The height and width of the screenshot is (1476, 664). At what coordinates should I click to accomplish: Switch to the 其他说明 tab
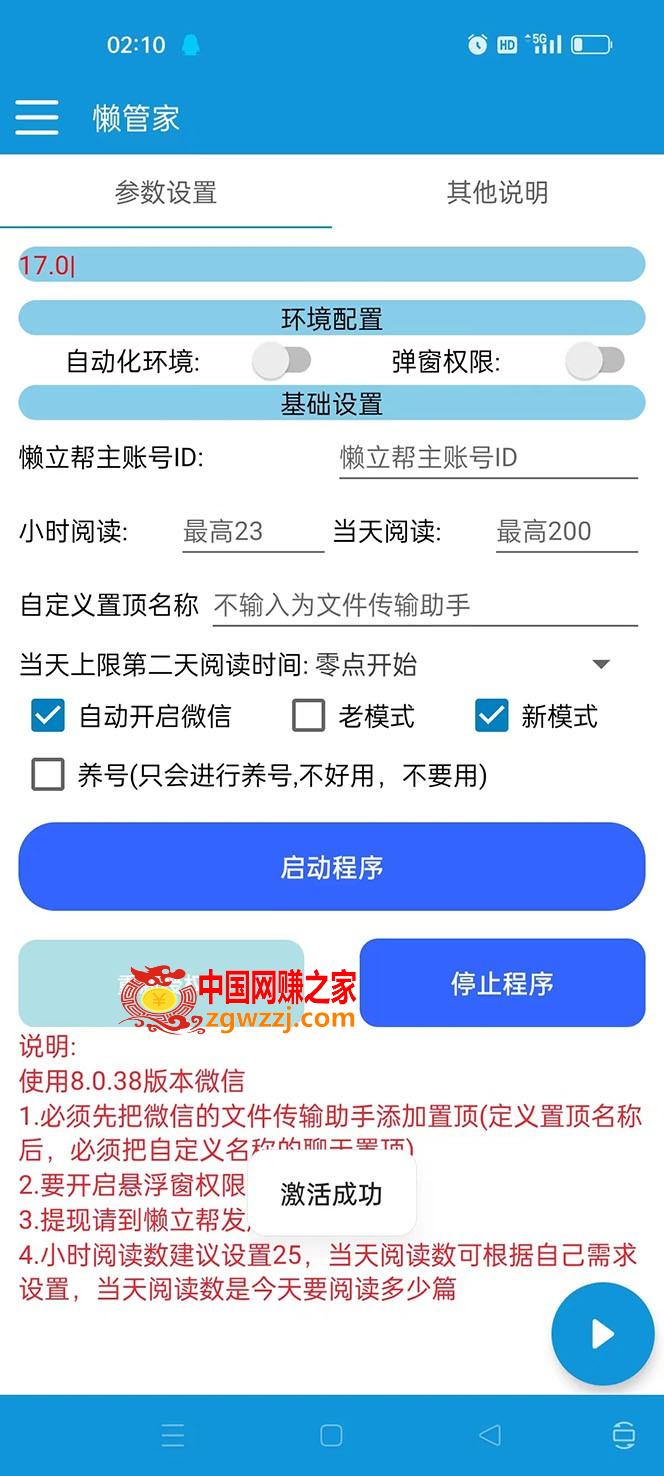(x=497, y=192)
